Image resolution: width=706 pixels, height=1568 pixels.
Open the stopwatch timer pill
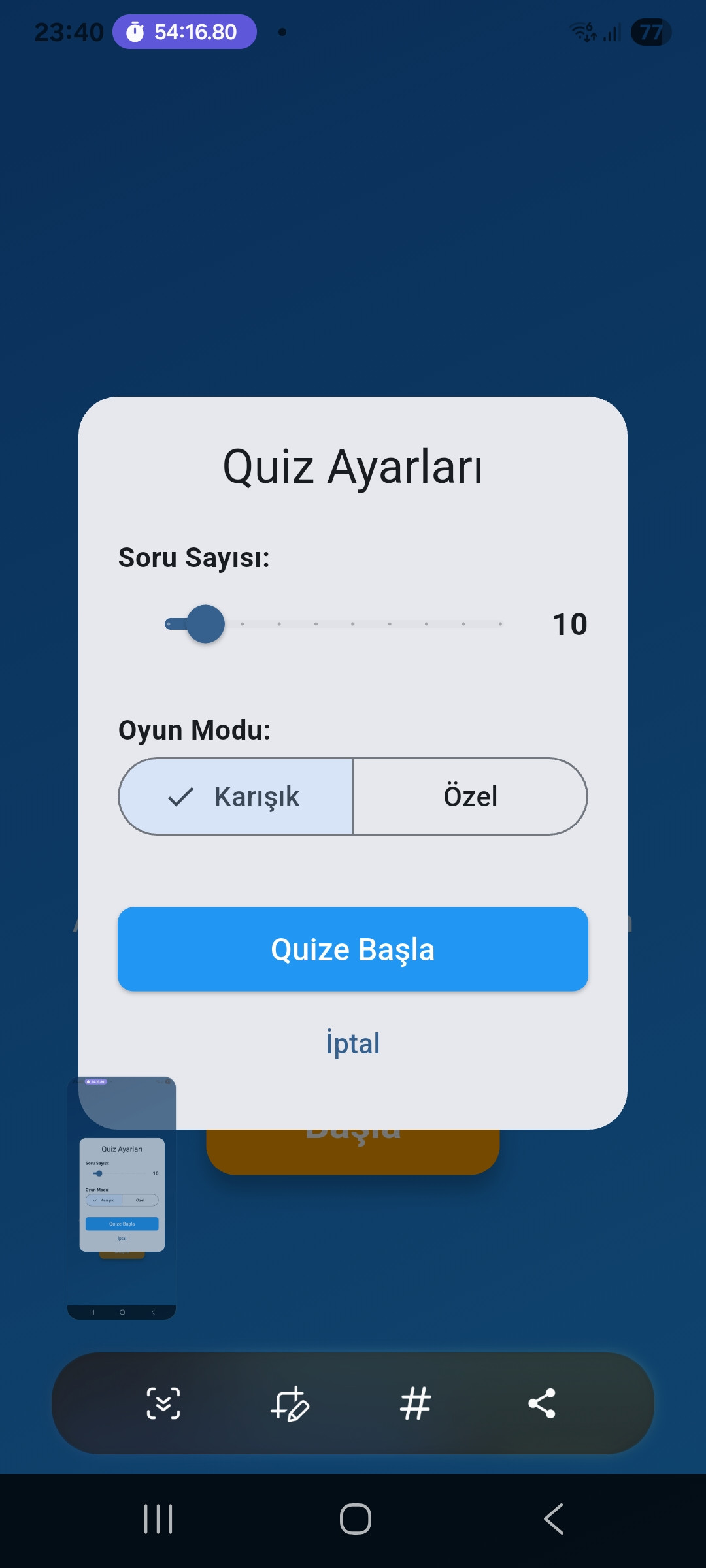tap(184, 32)
